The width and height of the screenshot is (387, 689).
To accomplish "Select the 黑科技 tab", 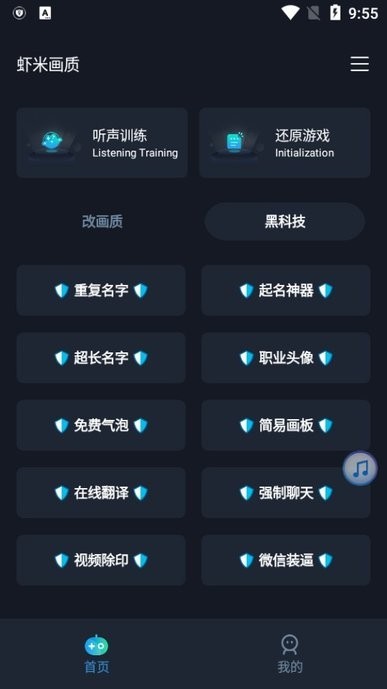I will (285, 221).
